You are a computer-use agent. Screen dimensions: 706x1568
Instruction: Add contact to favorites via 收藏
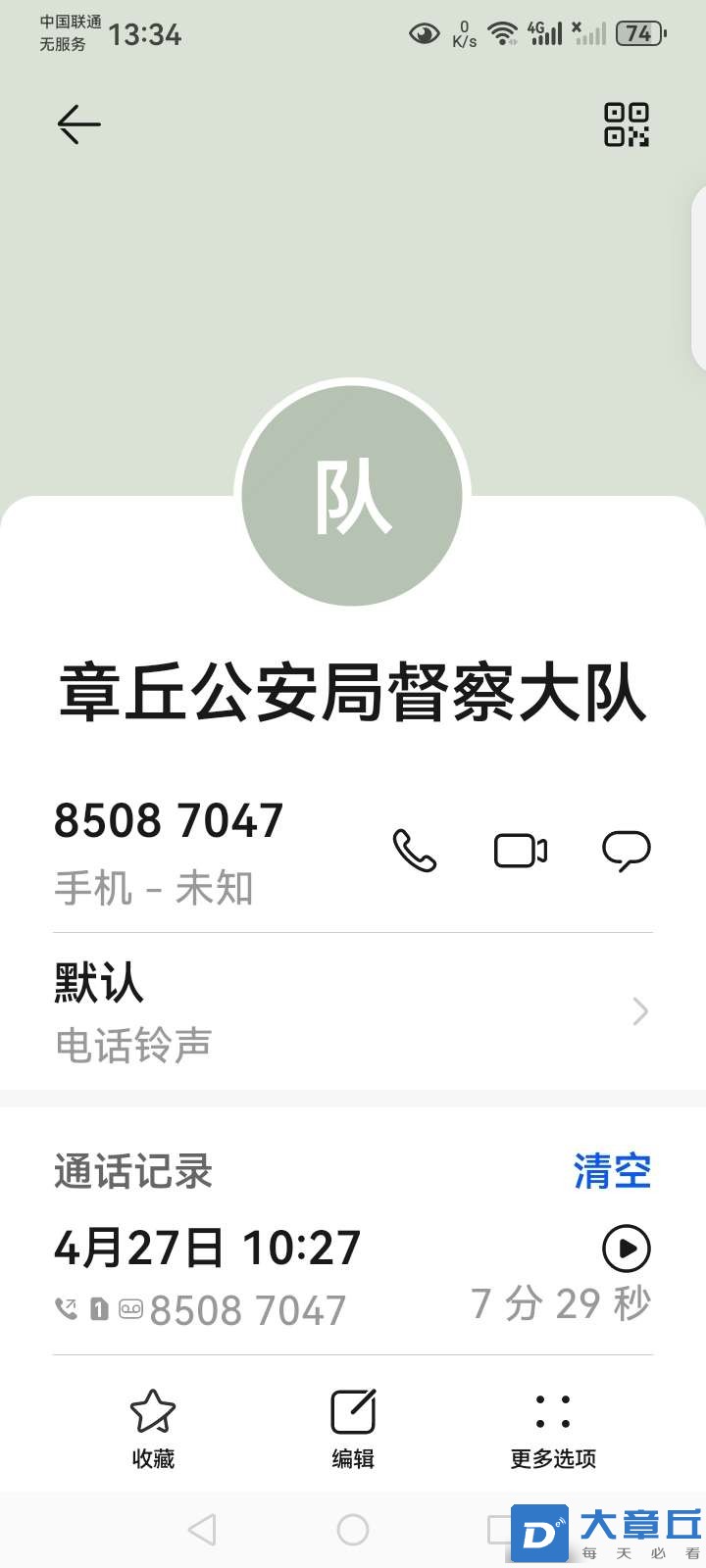click(x=153, y=1428)
